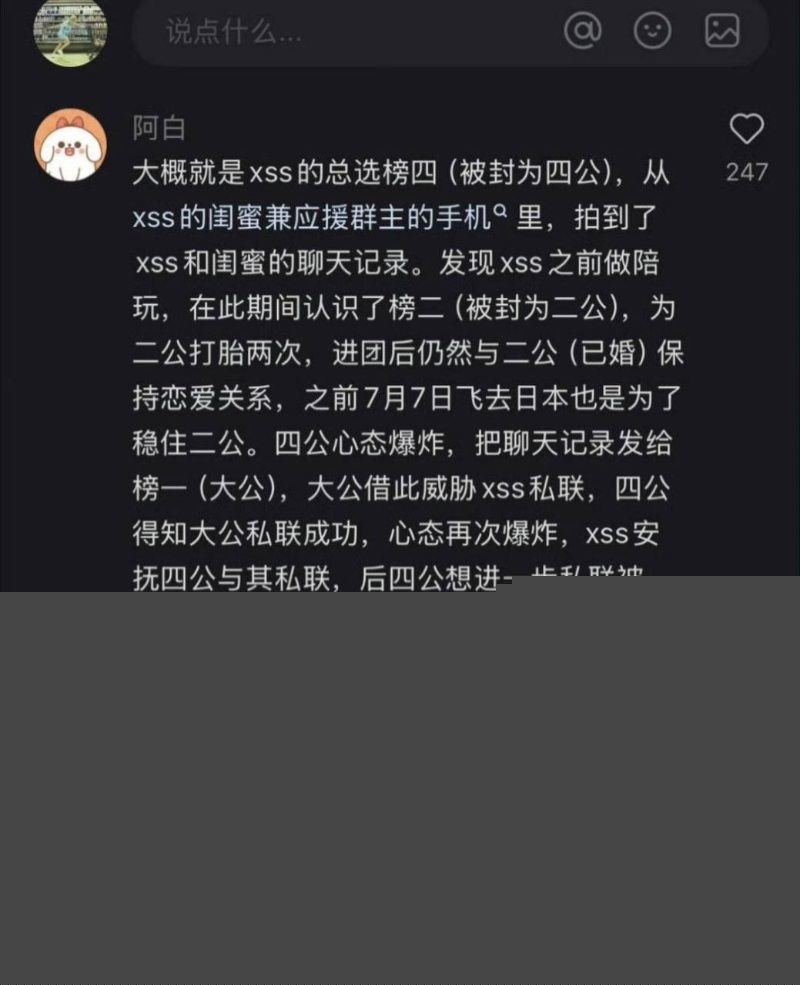800x985 pixels.
Task: Unlike the comment by tapping the heart again
Action: pyautogui.click(x=746, y=129)
